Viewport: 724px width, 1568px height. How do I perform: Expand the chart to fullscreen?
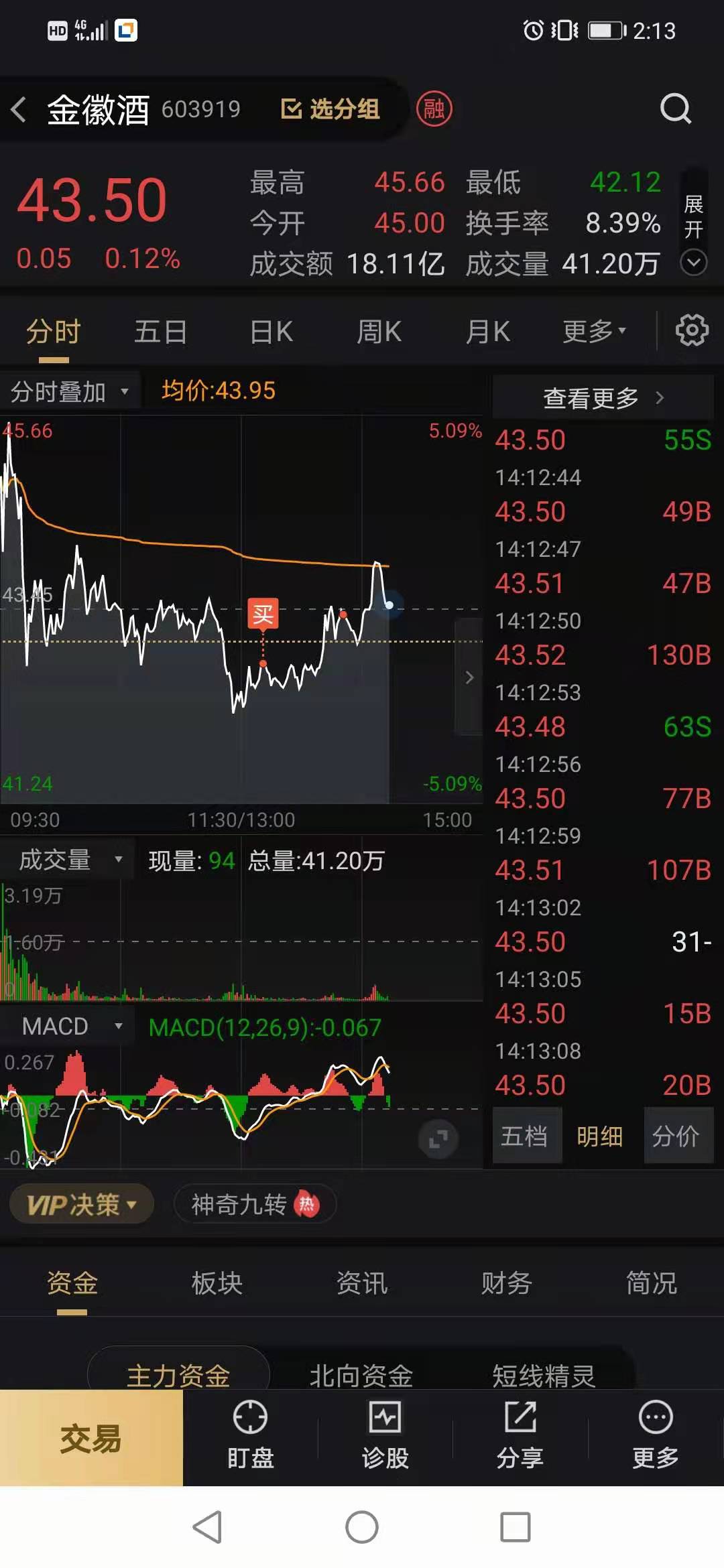coord(438,1138)
